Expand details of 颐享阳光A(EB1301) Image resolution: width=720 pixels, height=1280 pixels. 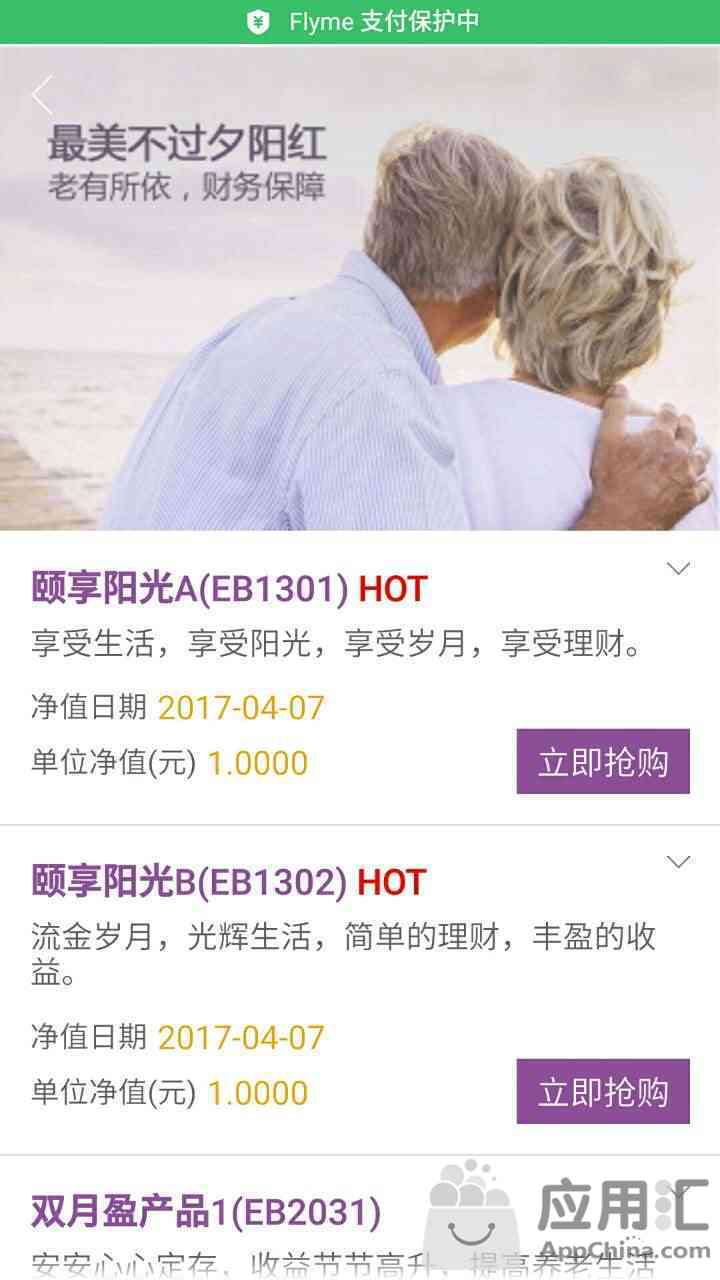(678, 569)
